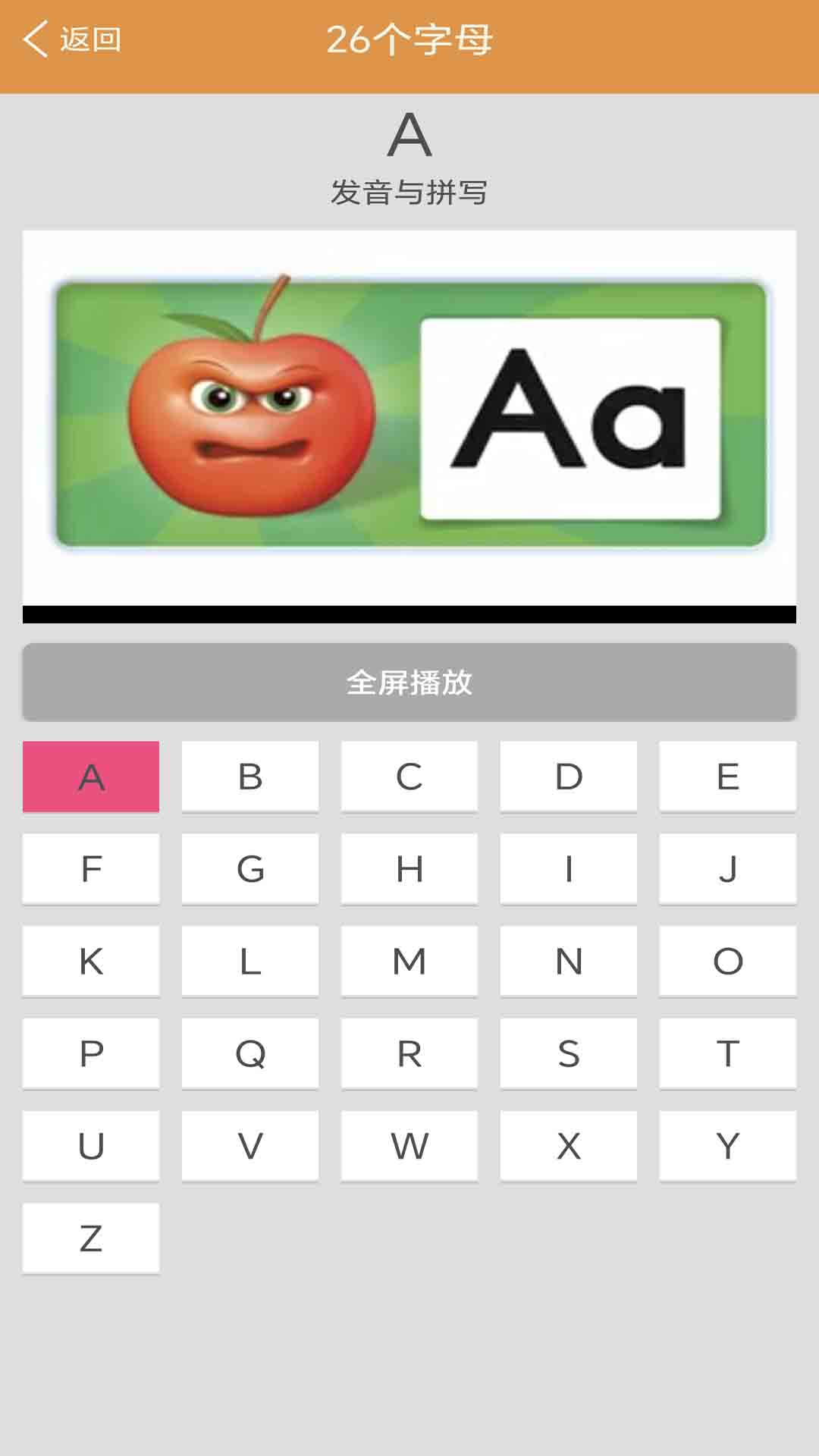Choose letter C
The image size is (819, 1456).
(x=409, y=777)
